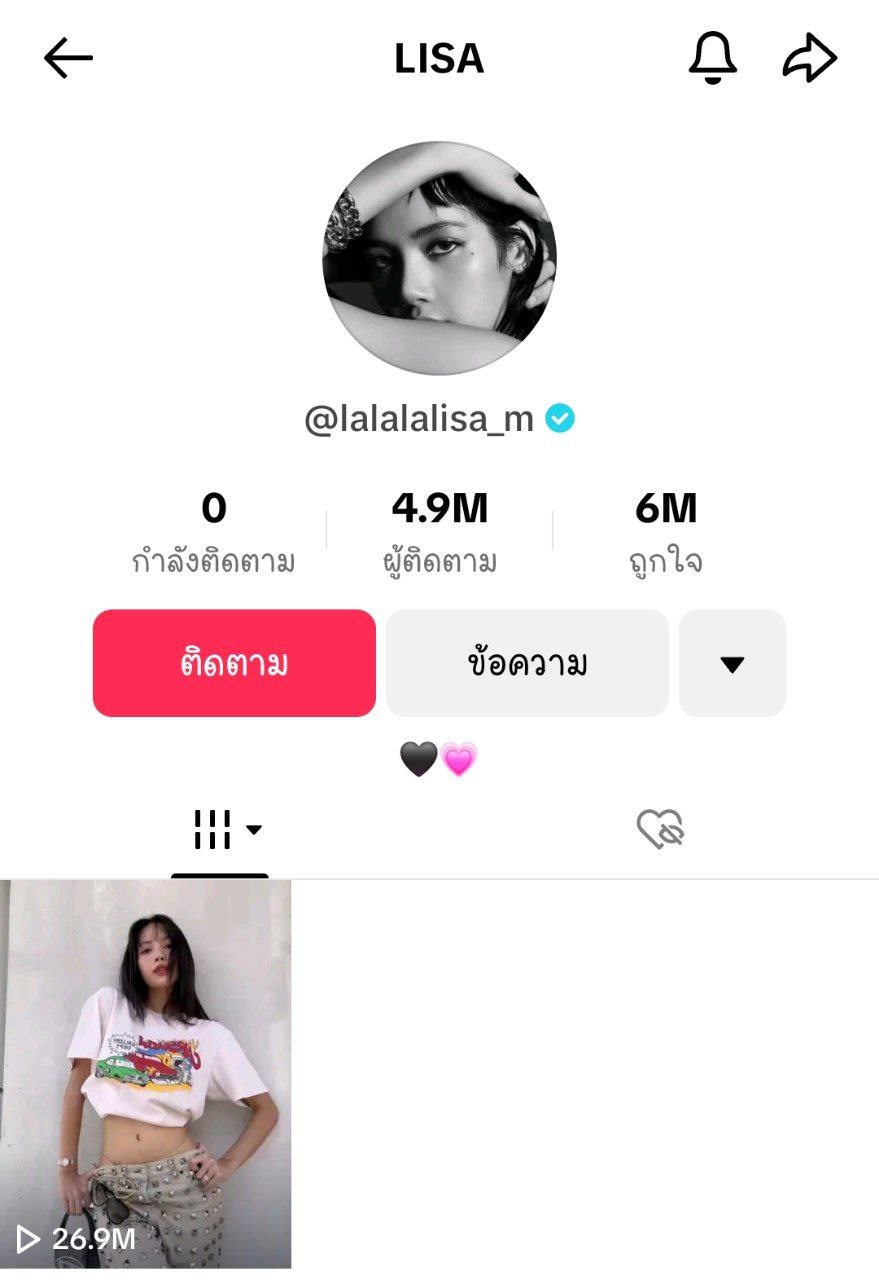Tap the back arrow to leave profile
879x1280 pixels.
coord(67,57)
